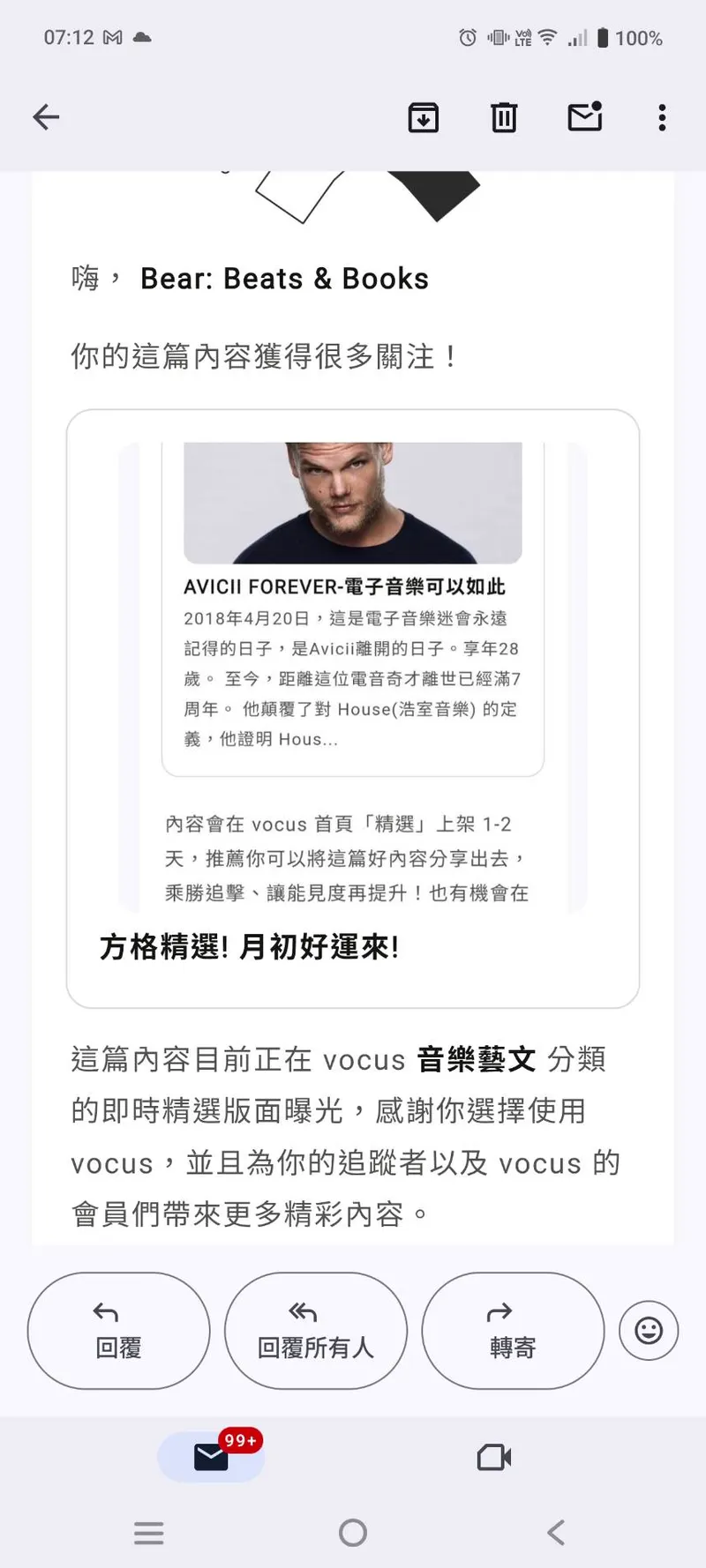Tap the 回覆 reply button

[119, 1330]
